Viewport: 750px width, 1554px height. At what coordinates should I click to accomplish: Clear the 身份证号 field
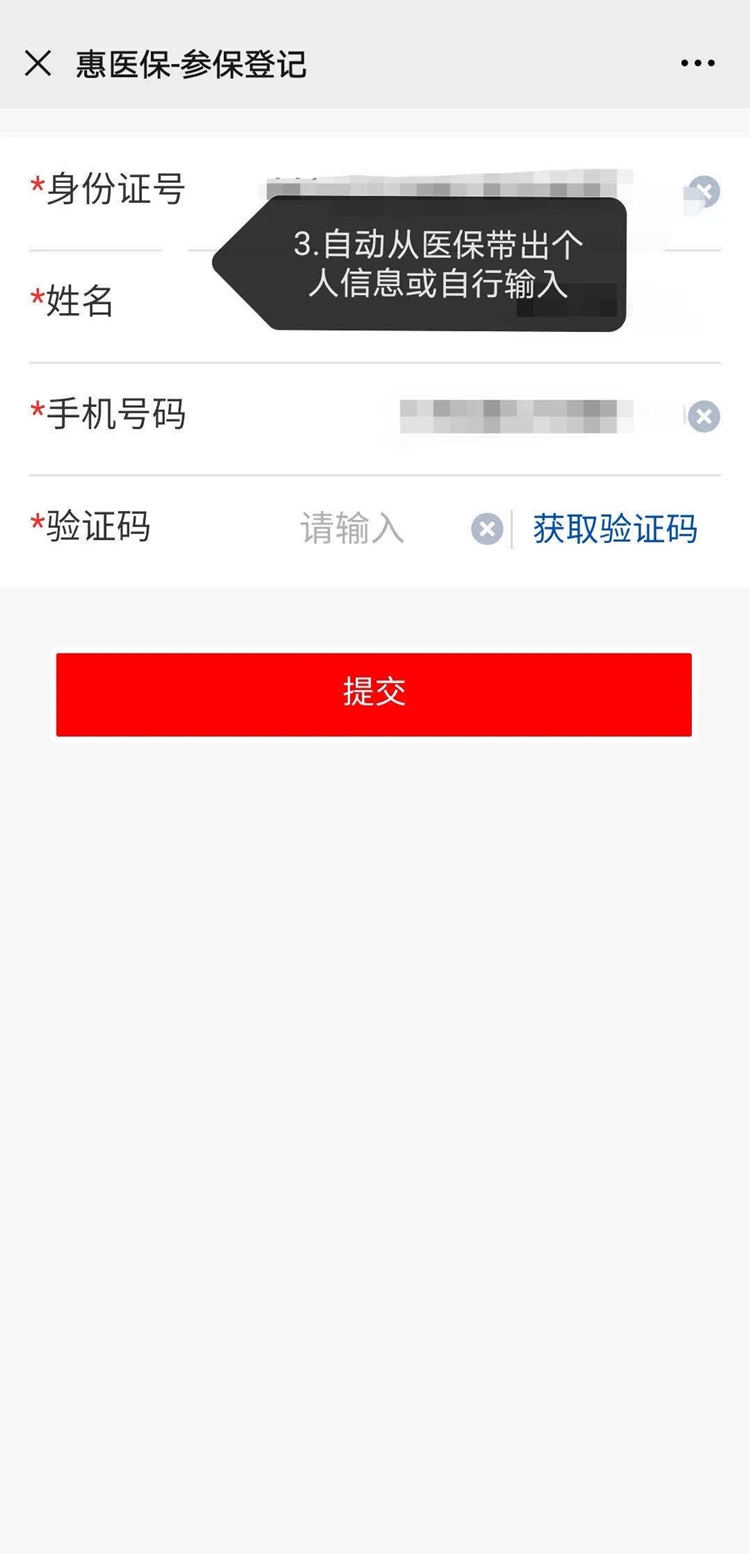704,191
